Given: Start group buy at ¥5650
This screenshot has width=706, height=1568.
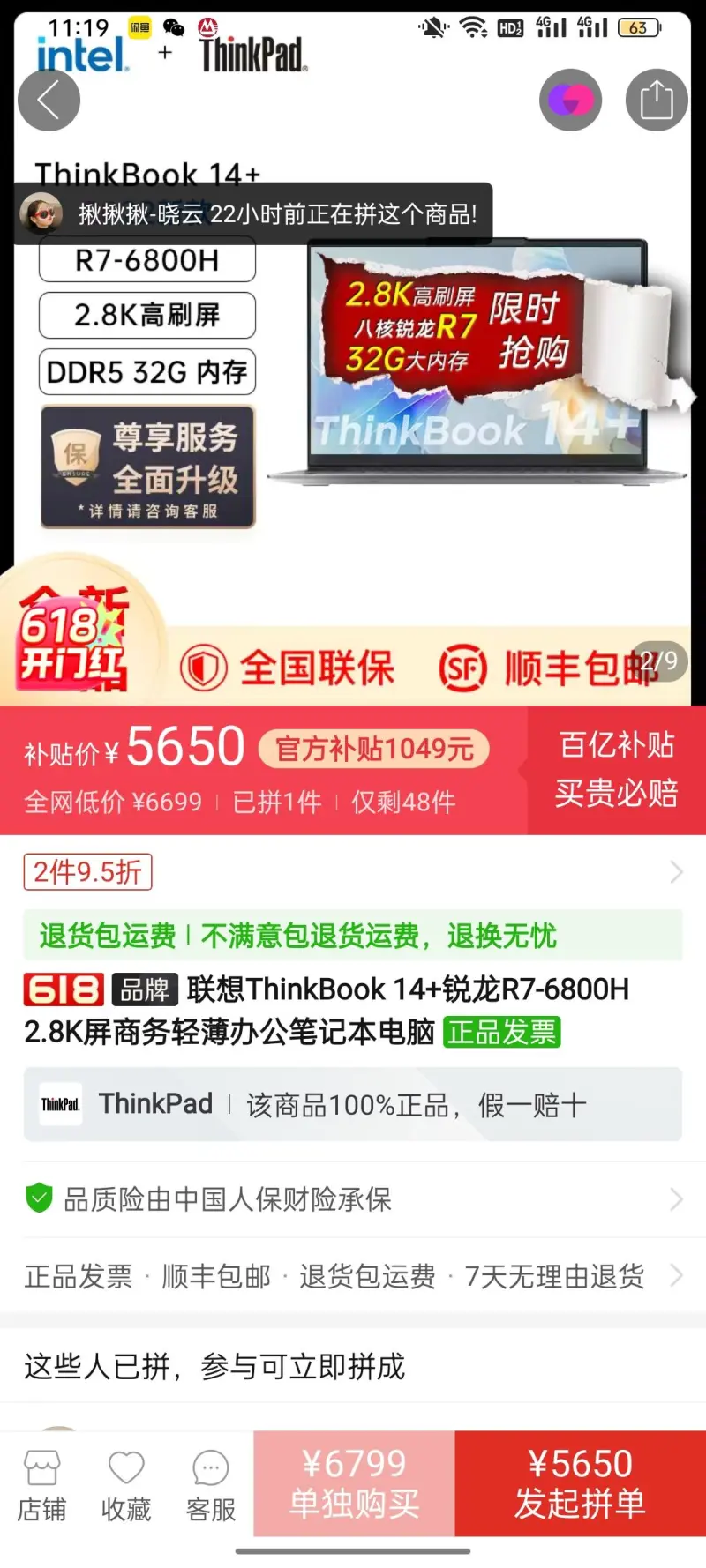Looking at the screenshot, I should click(x=580, y=1482).
